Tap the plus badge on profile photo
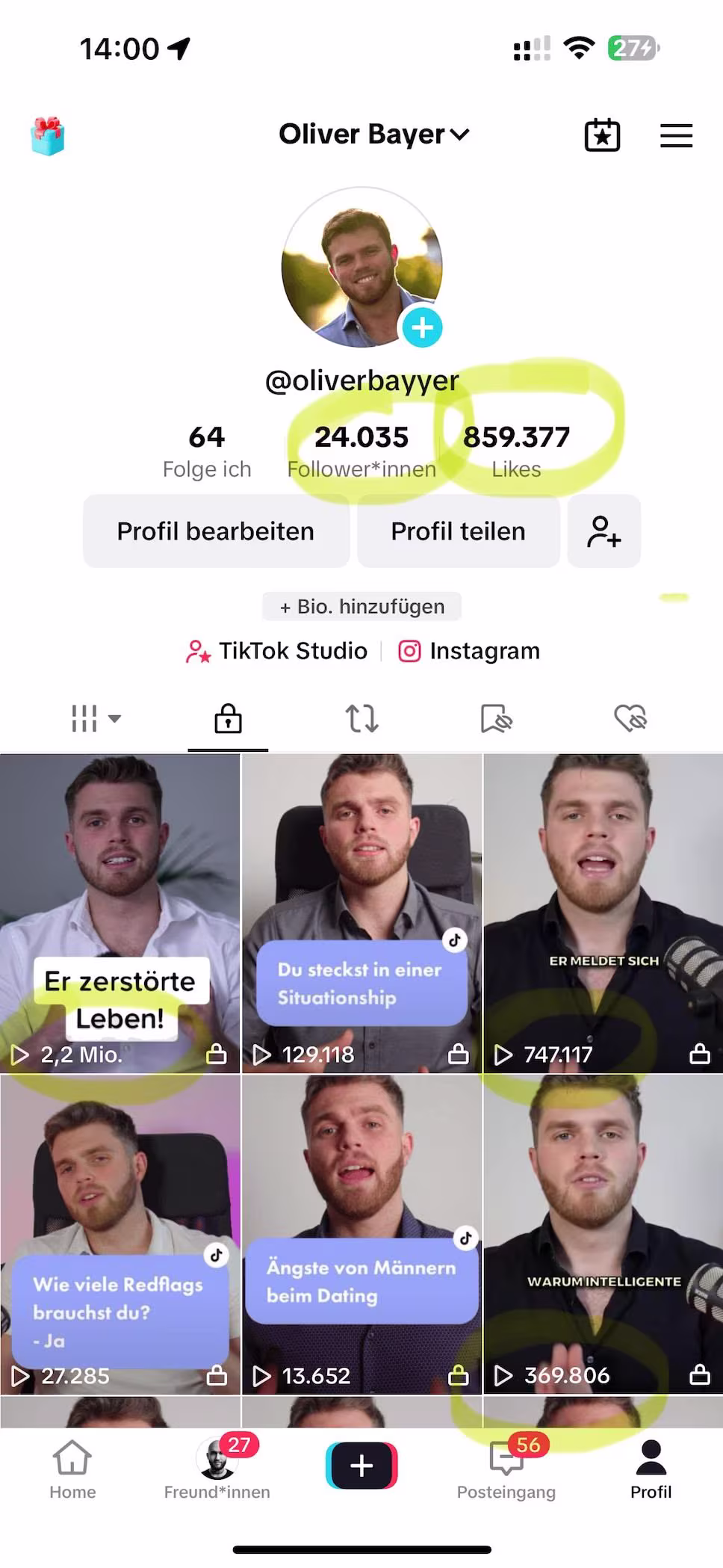The image size is (723, 1568). pyautogui.click(x=423, y=327)
